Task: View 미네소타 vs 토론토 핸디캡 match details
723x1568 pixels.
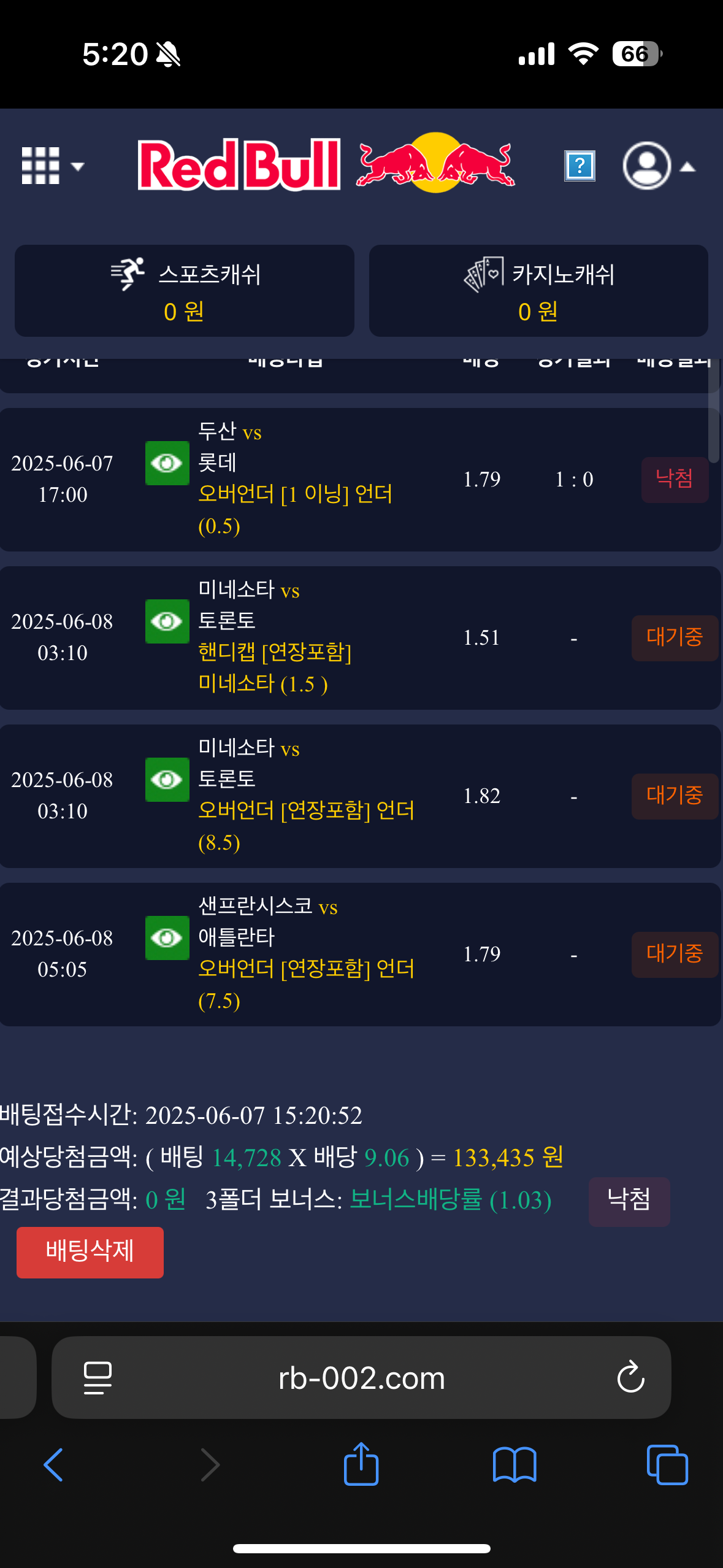Action: 167,621
